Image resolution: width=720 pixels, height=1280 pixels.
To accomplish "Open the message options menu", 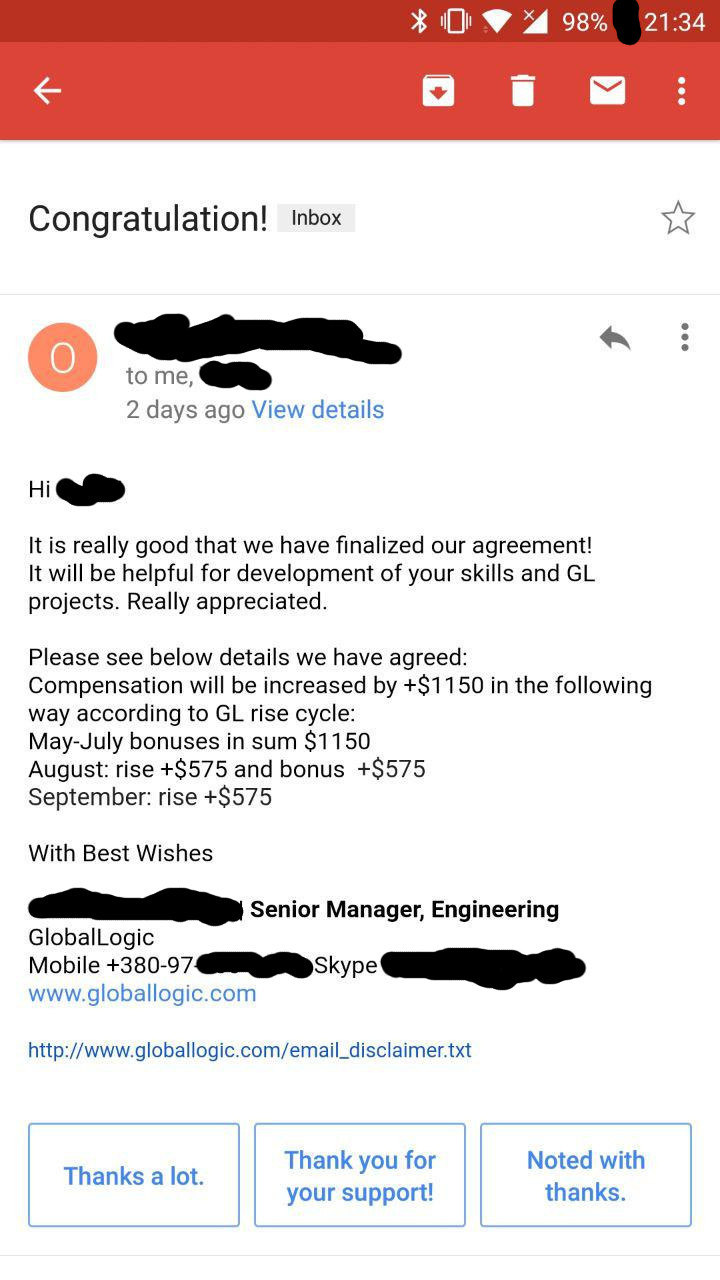I will (684, 337).
